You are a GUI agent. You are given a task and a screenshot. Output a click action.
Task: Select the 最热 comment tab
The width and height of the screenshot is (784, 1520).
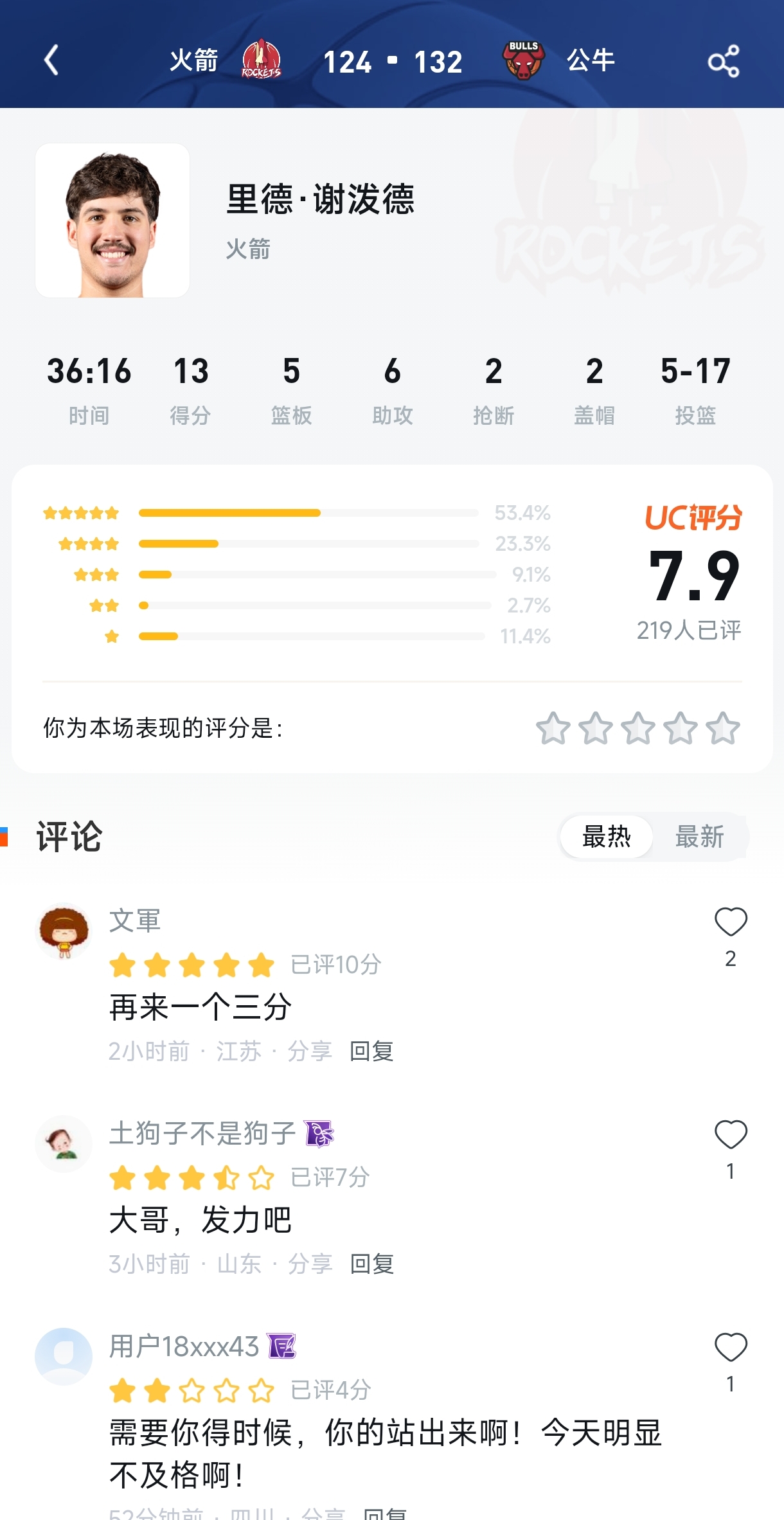point(606,837)
